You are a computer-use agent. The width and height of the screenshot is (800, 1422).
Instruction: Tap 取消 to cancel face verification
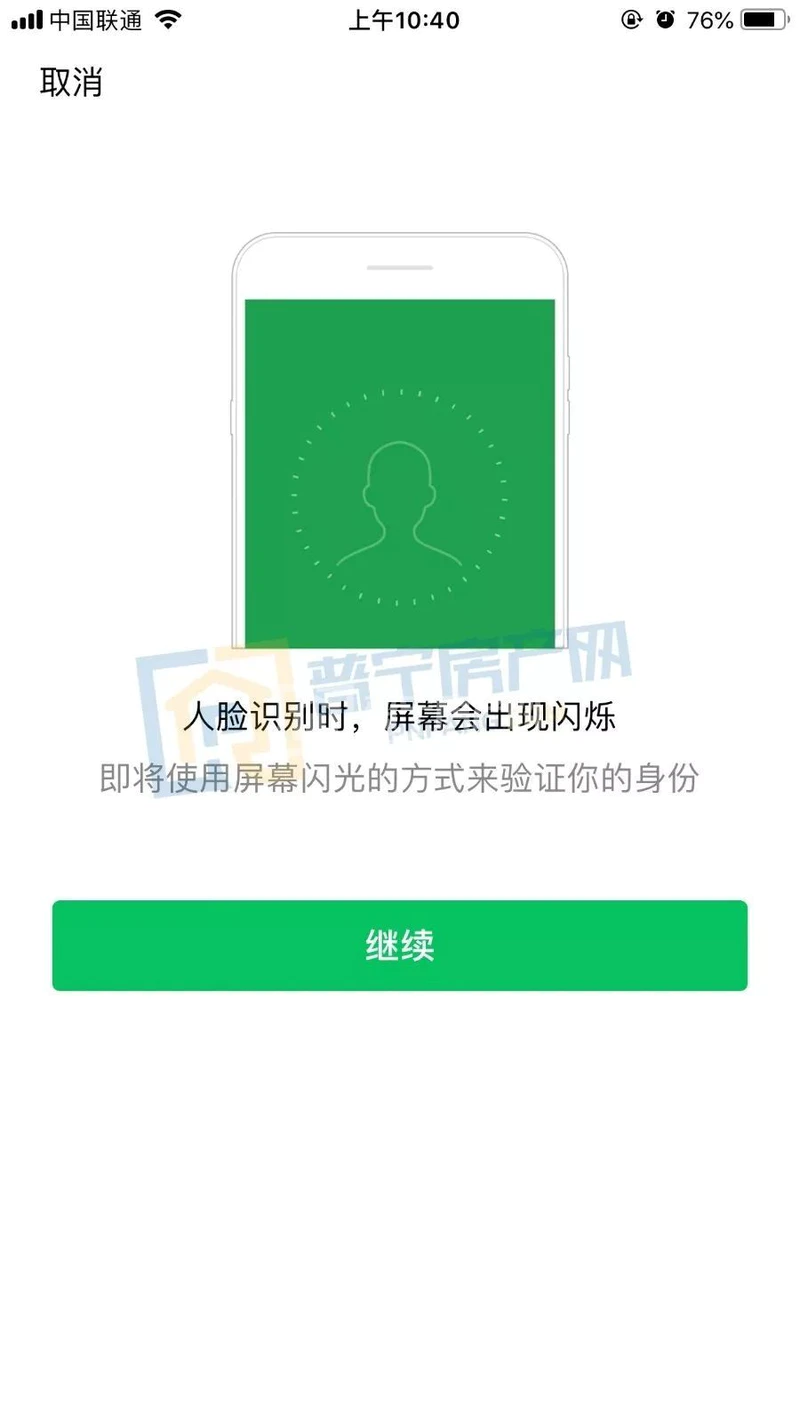tap(71, 82)
